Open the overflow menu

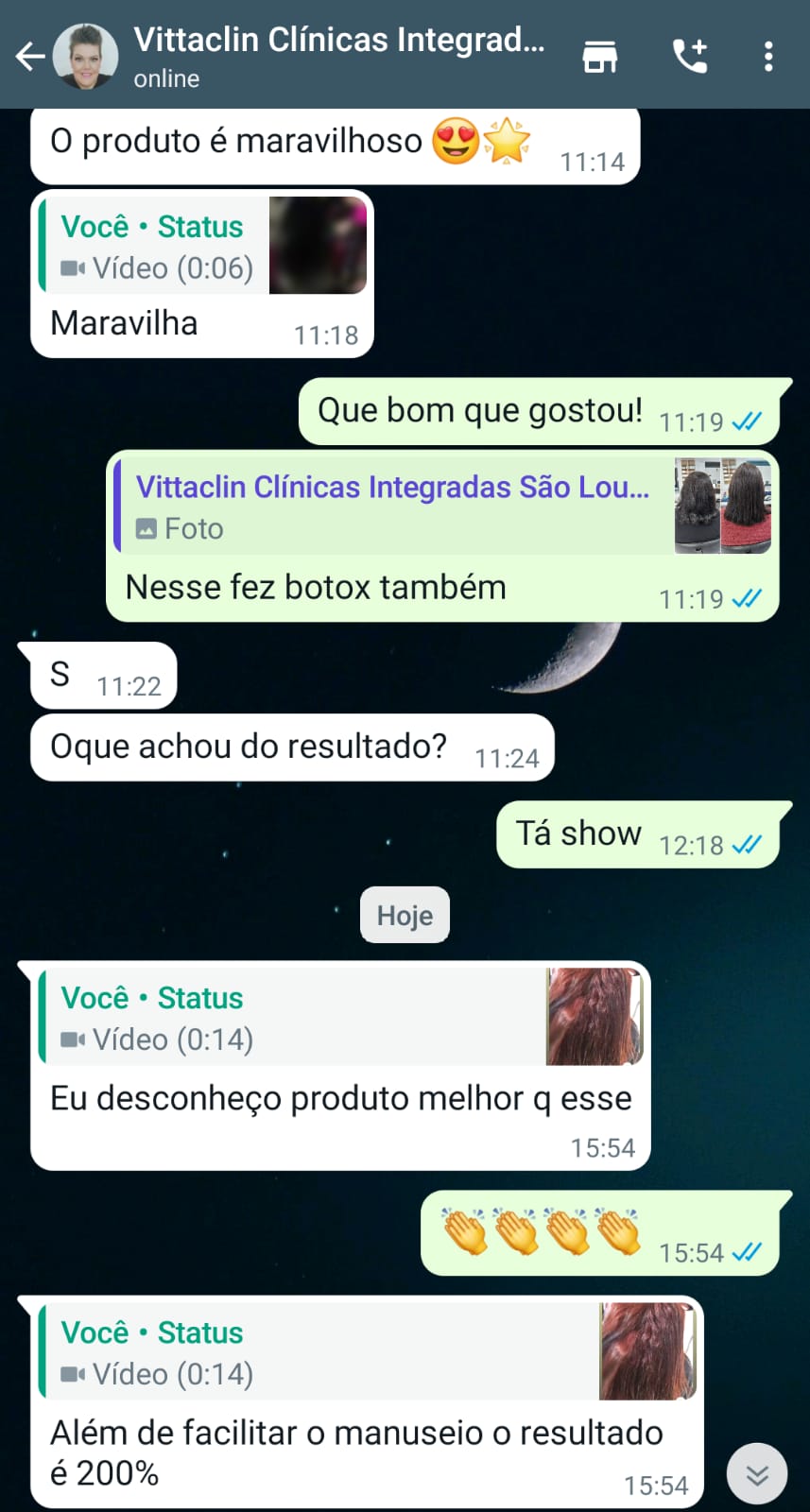pos(768,57)
